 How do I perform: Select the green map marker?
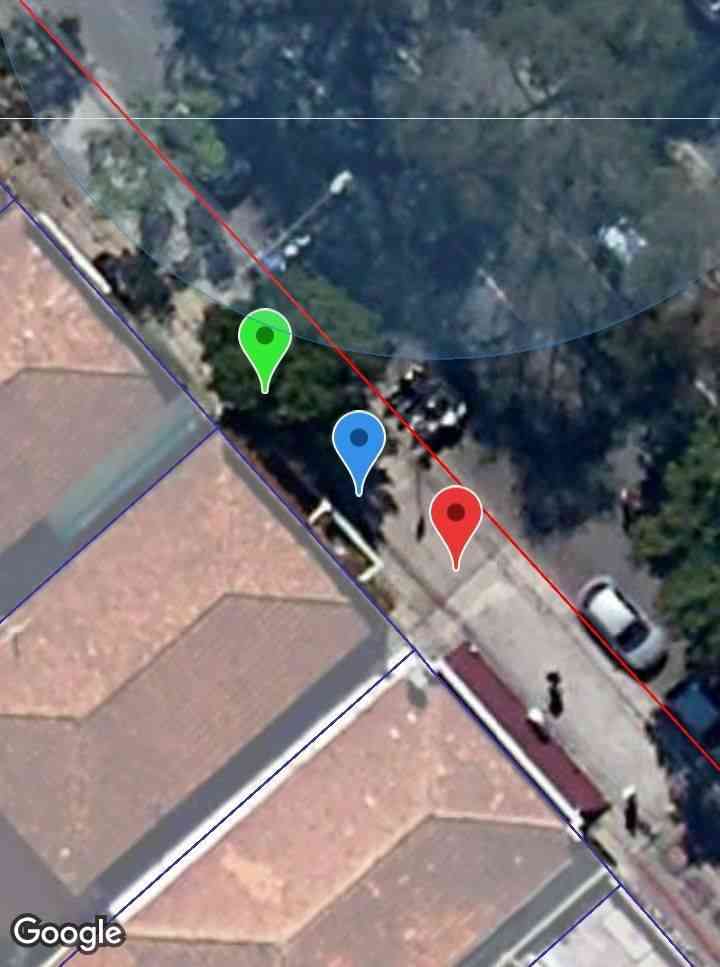point(265,340)
